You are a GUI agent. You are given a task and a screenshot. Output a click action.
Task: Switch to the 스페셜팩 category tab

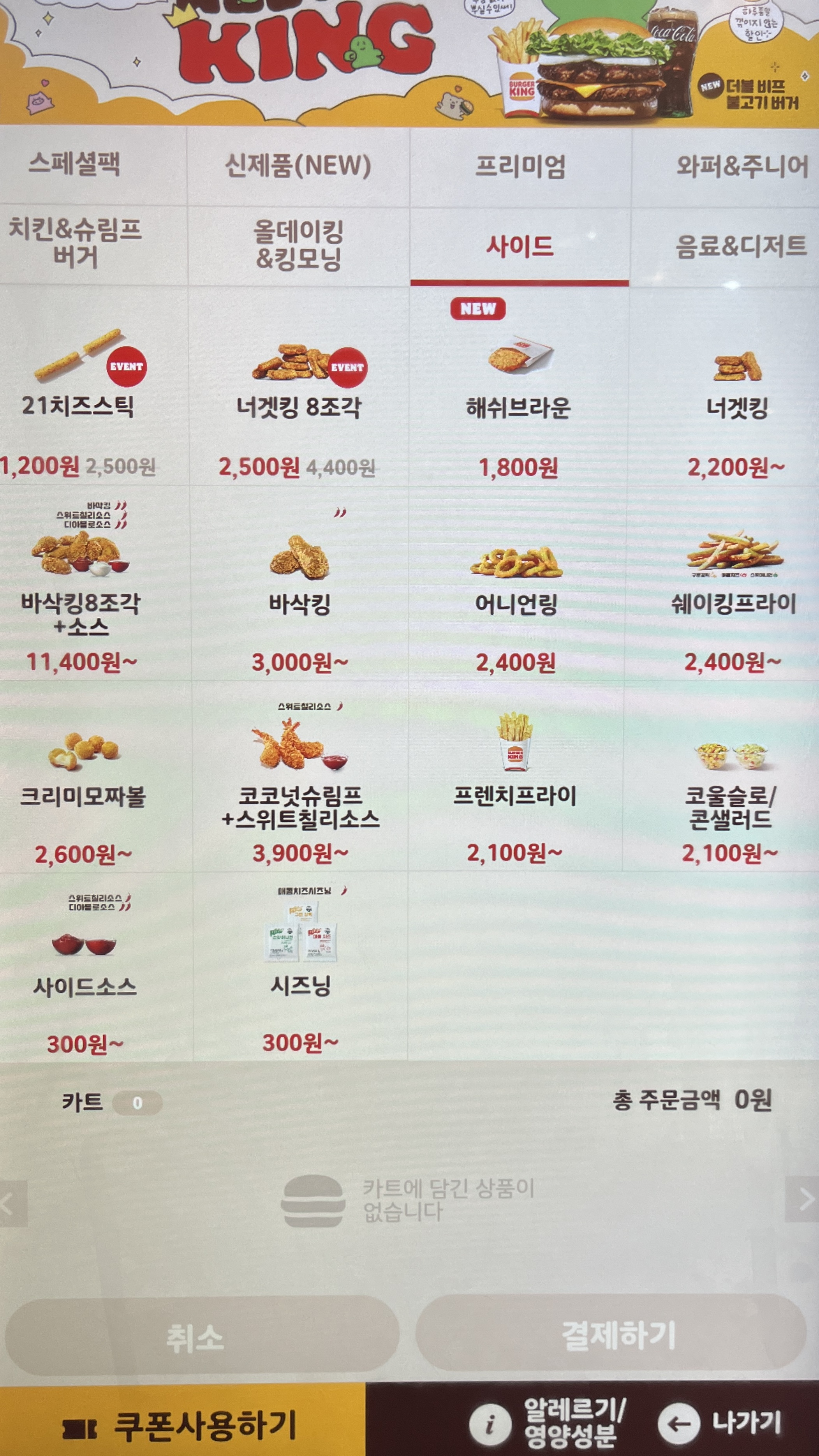pos(75,166)
